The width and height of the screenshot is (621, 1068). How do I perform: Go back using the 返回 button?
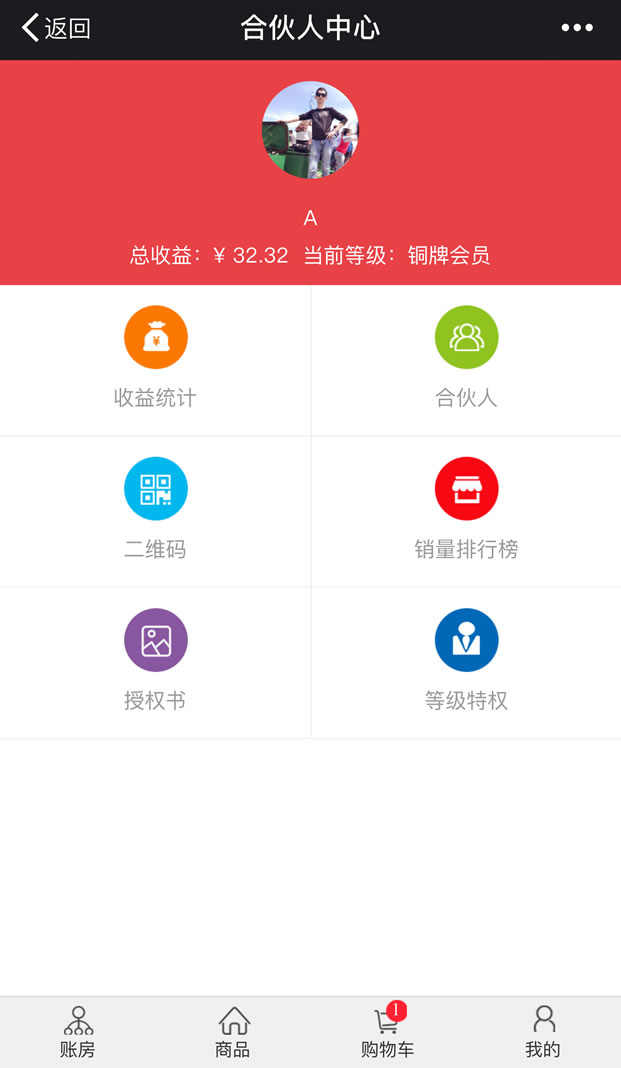(x=56, y=29)
